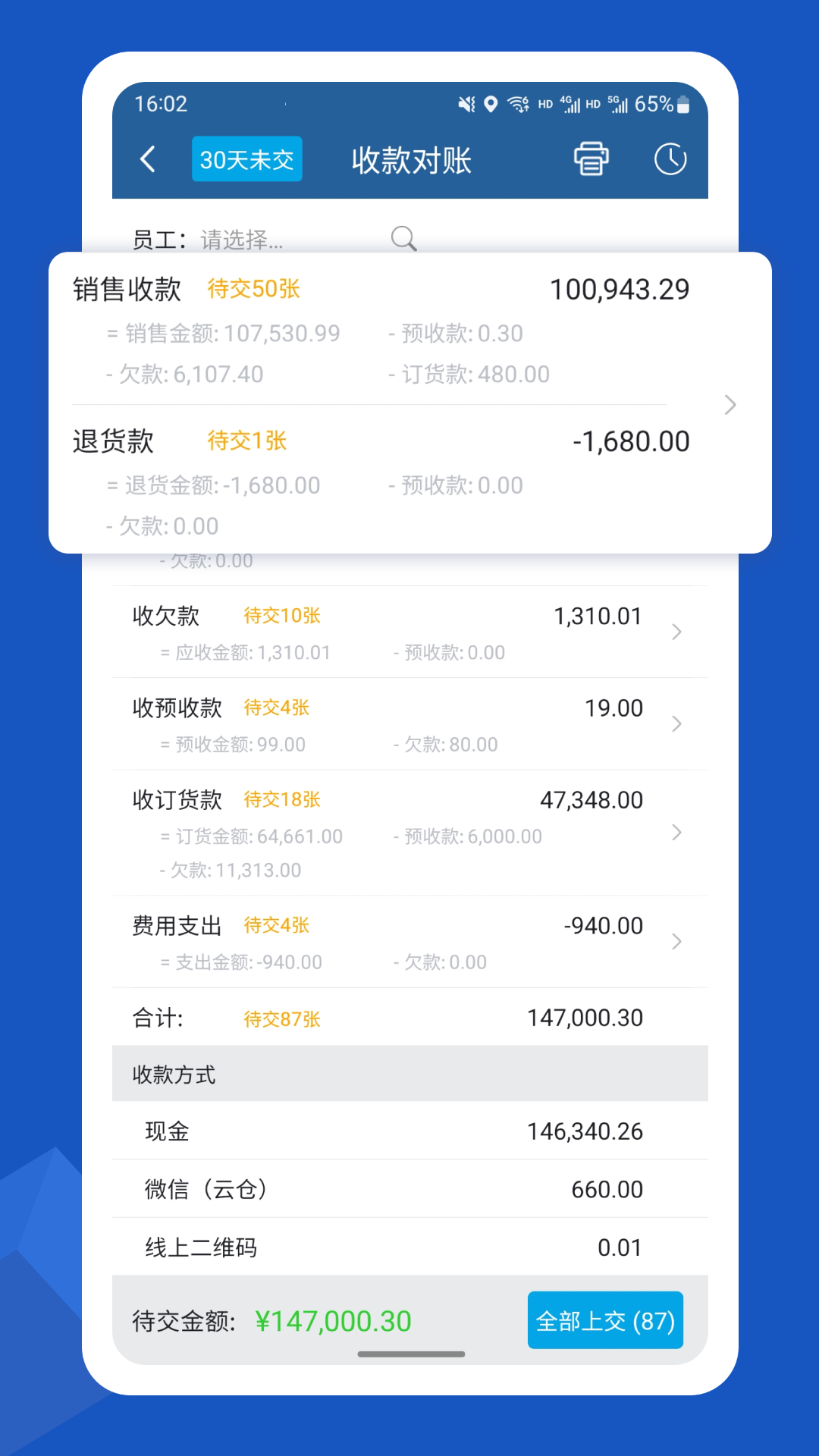Open history via the clock icon

(x=670, y=159)
